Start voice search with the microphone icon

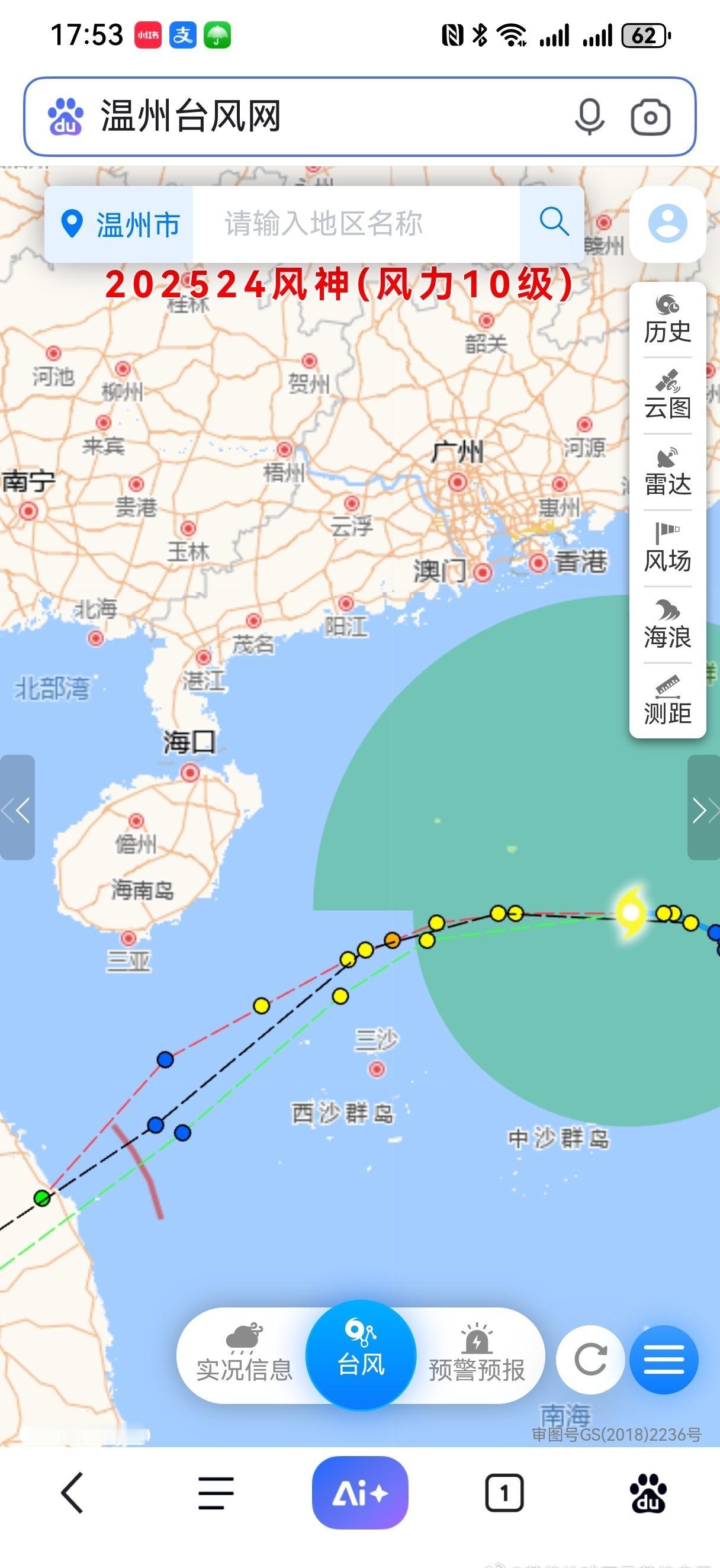click(589, 116)
